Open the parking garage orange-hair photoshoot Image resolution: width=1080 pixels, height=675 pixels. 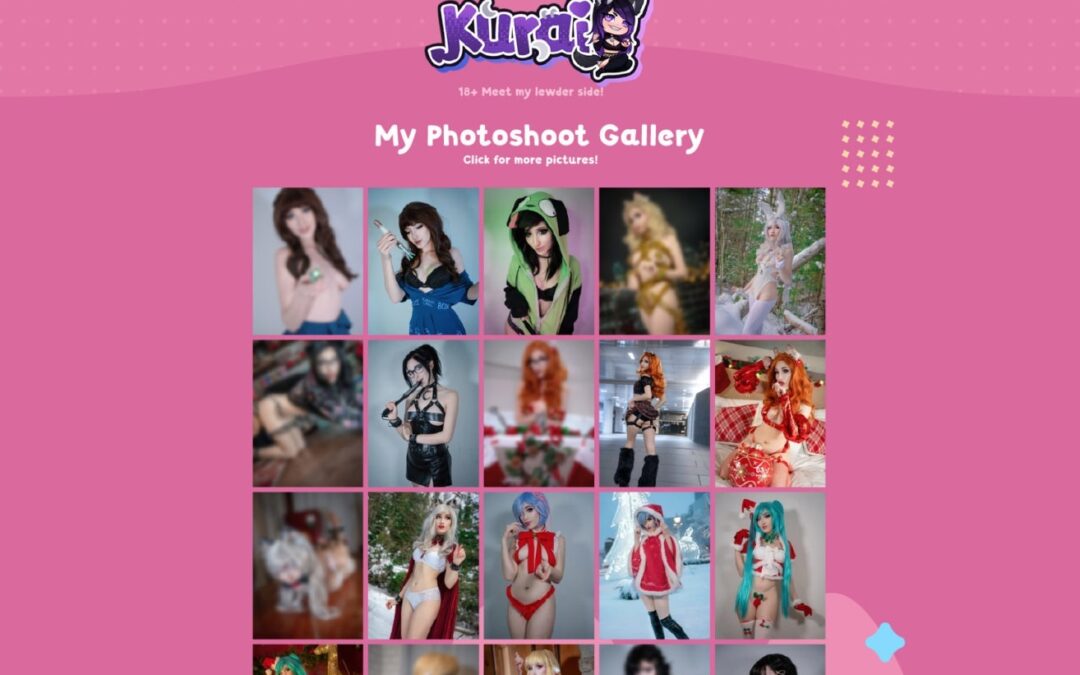tap(654, 413)
